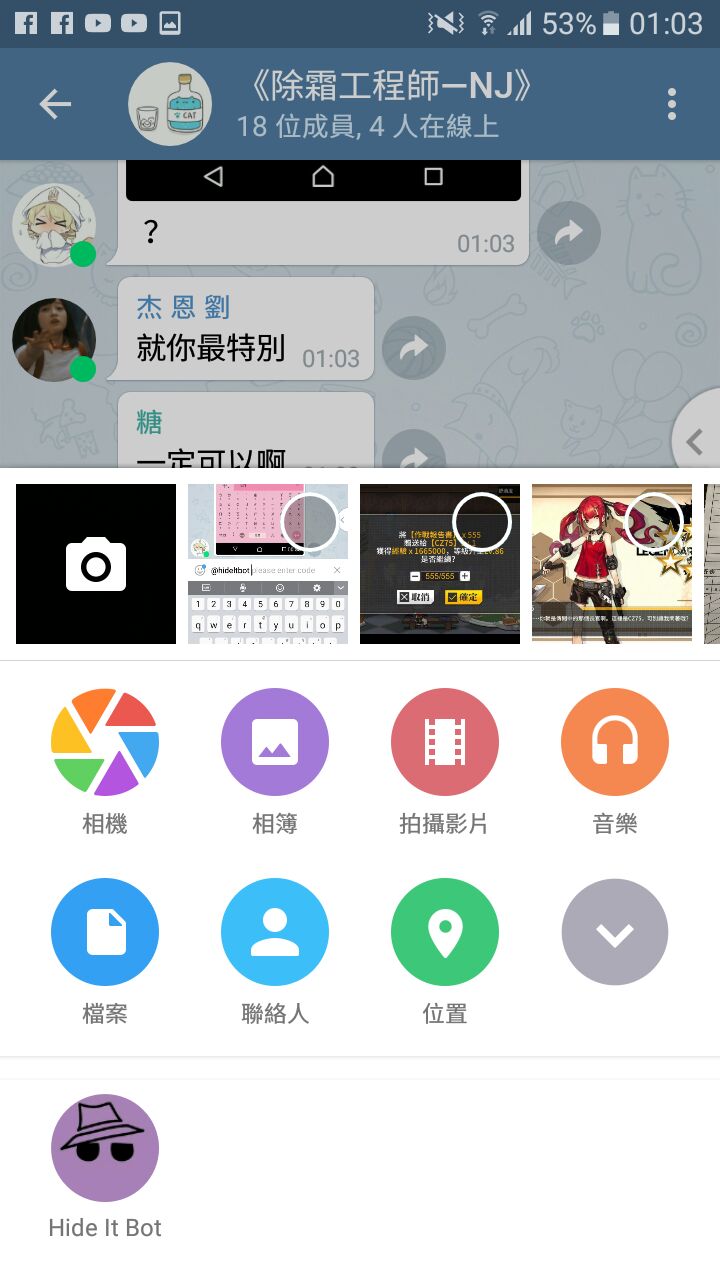
Task: Go back from the group chat
Action: click(55, 104)
